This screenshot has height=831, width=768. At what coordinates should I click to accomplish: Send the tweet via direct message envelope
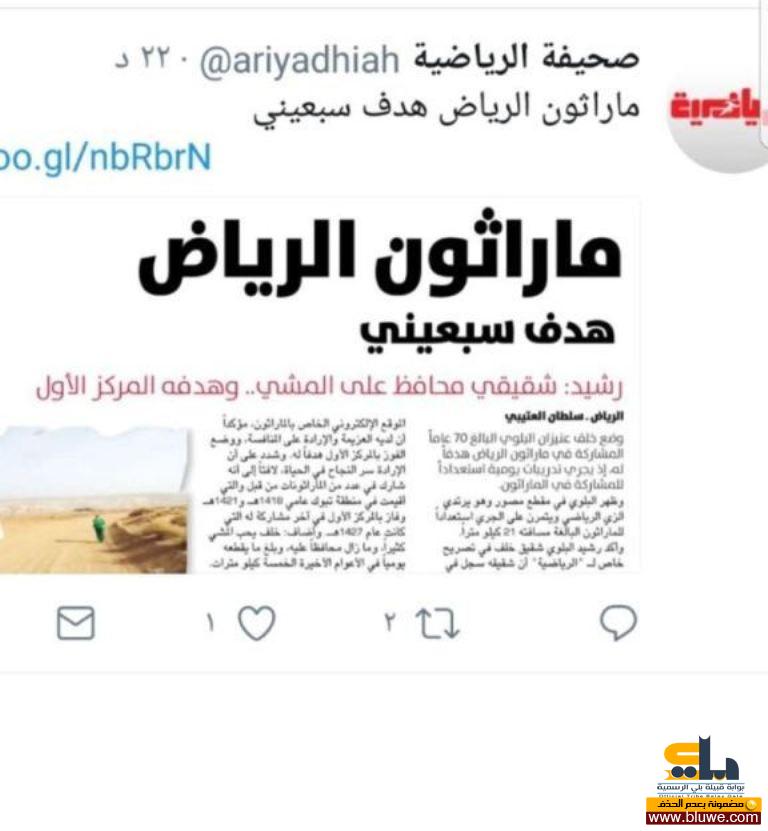(76, 624)
